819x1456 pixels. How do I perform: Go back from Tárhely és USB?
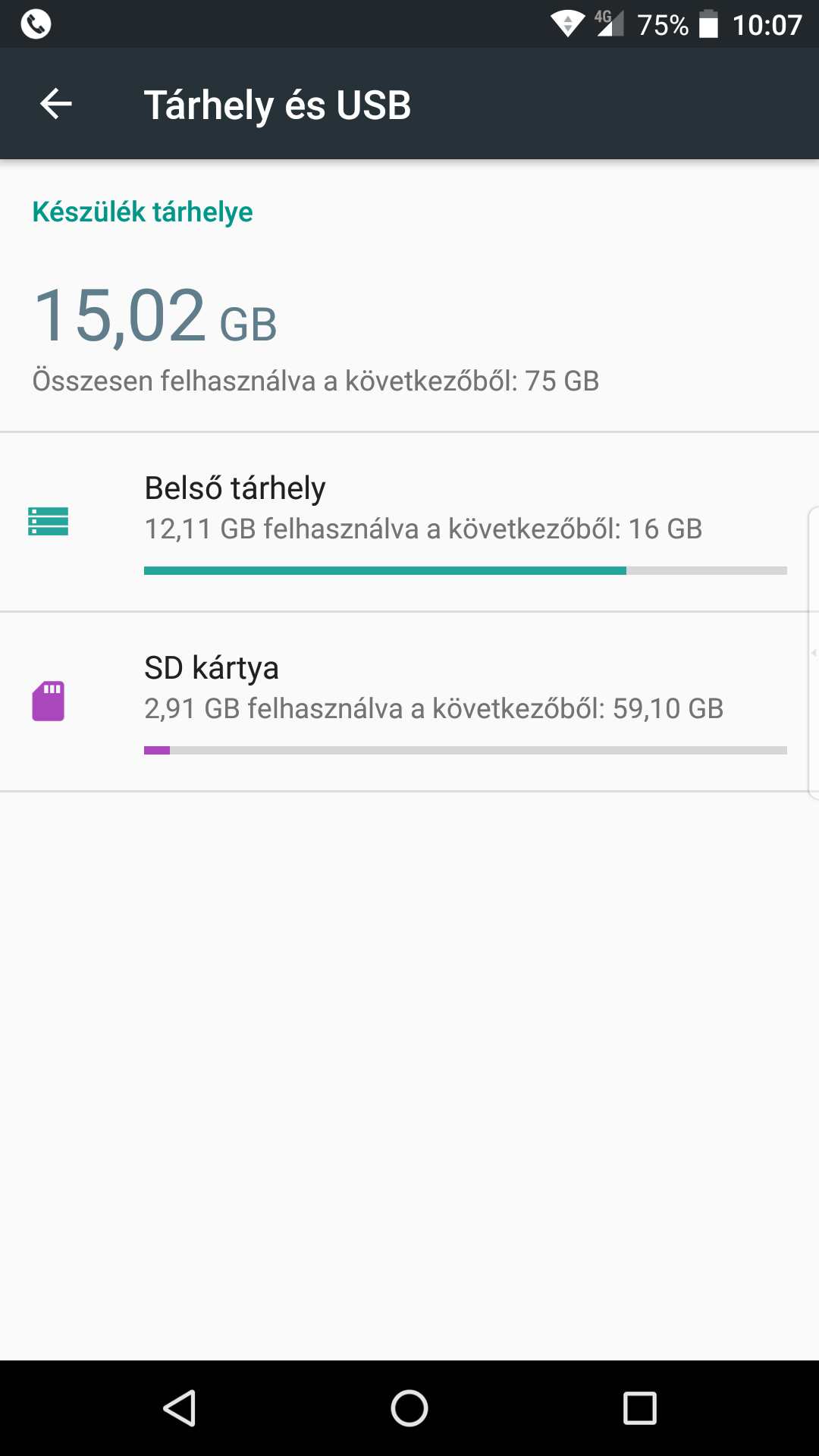pos(56,104)
